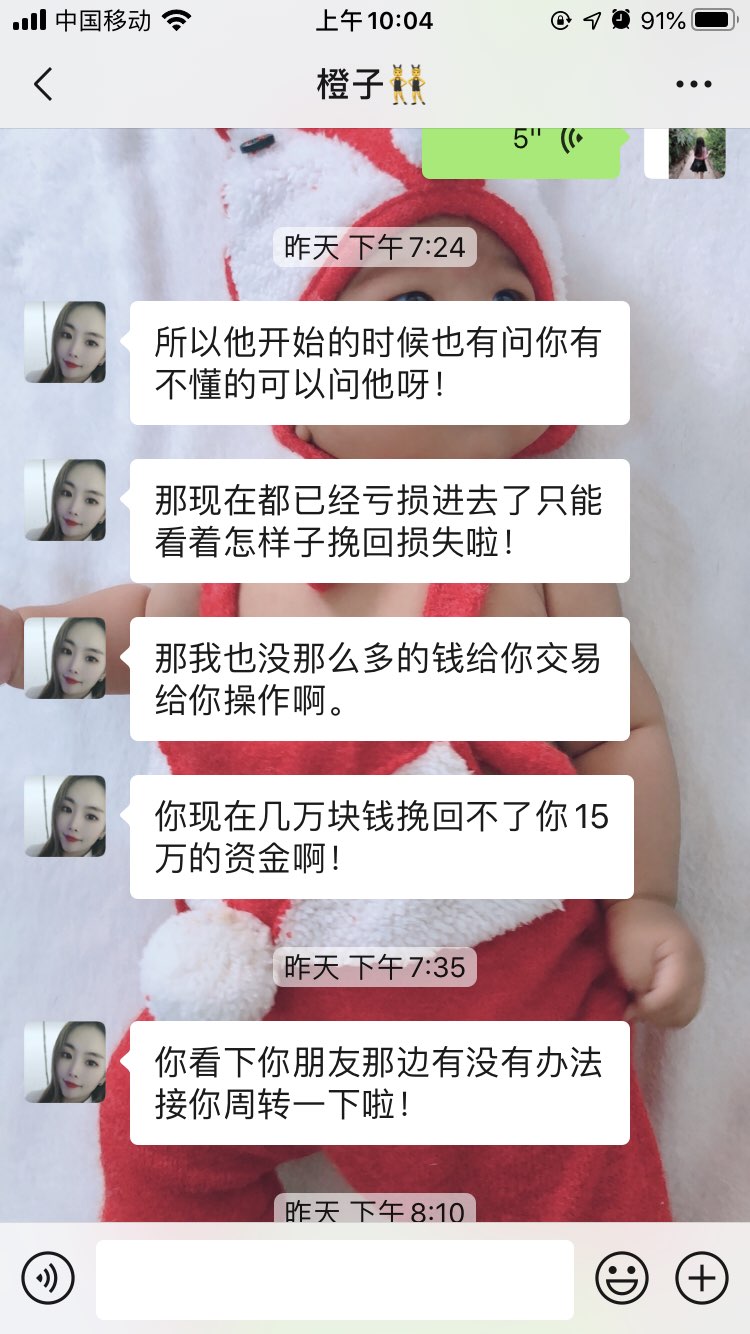Go back to the chat list
This screenshot has width=750, height=1334.
[43, 84]
